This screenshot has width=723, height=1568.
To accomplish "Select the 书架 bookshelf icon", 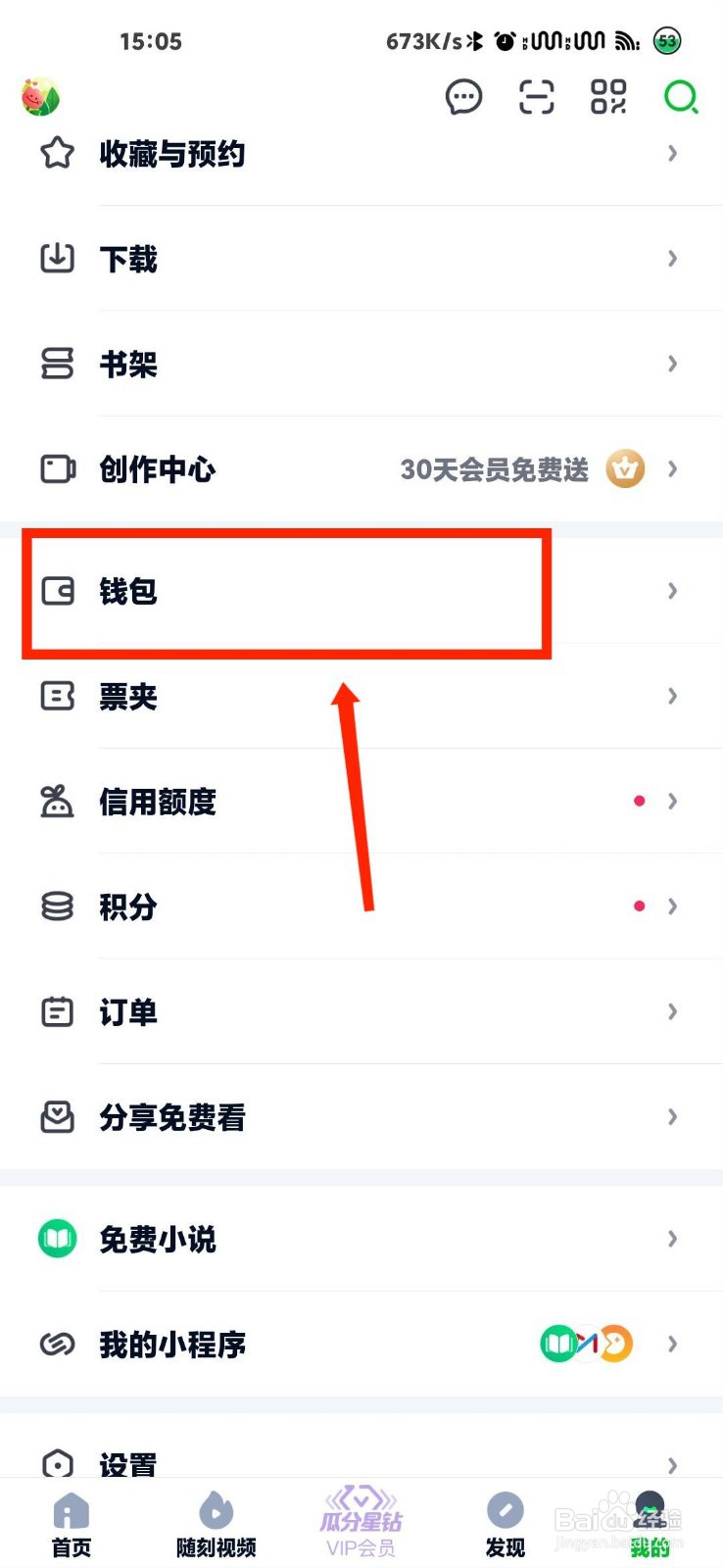I will pos(58,364).
